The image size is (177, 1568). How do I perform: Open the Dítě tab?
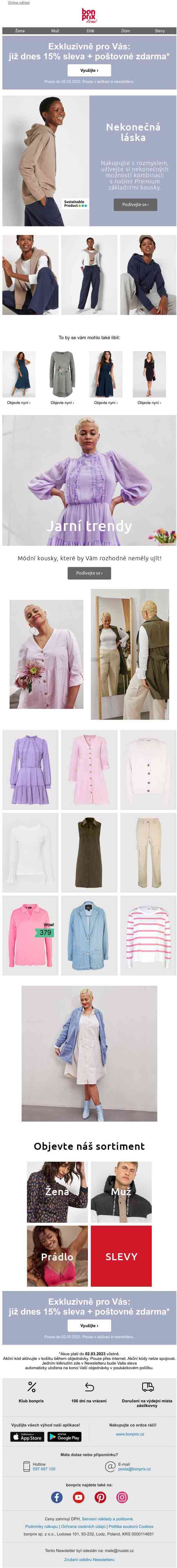90,31
